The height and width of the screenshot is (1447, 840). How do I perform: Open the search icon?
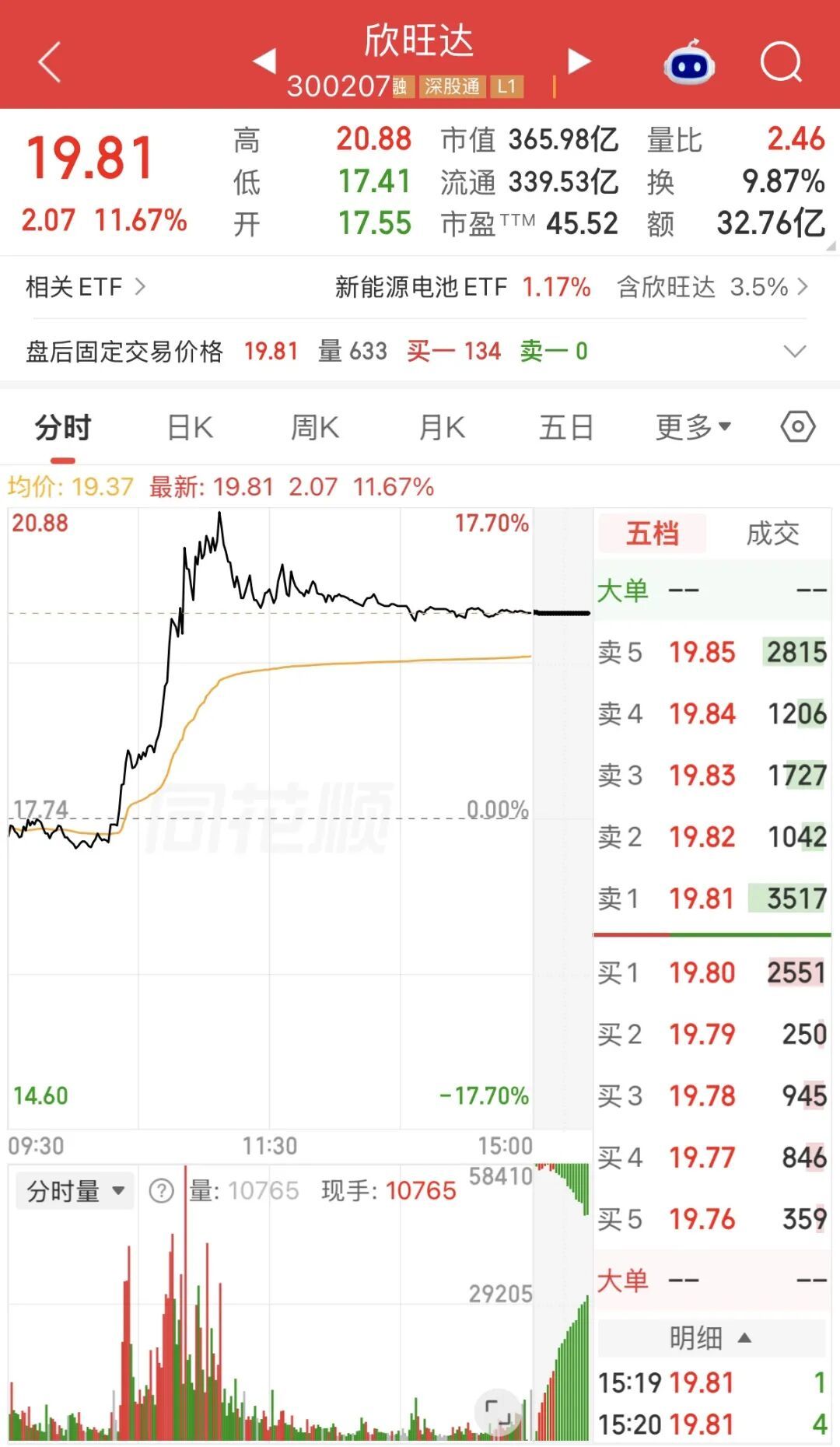click(x=781, y=62)
